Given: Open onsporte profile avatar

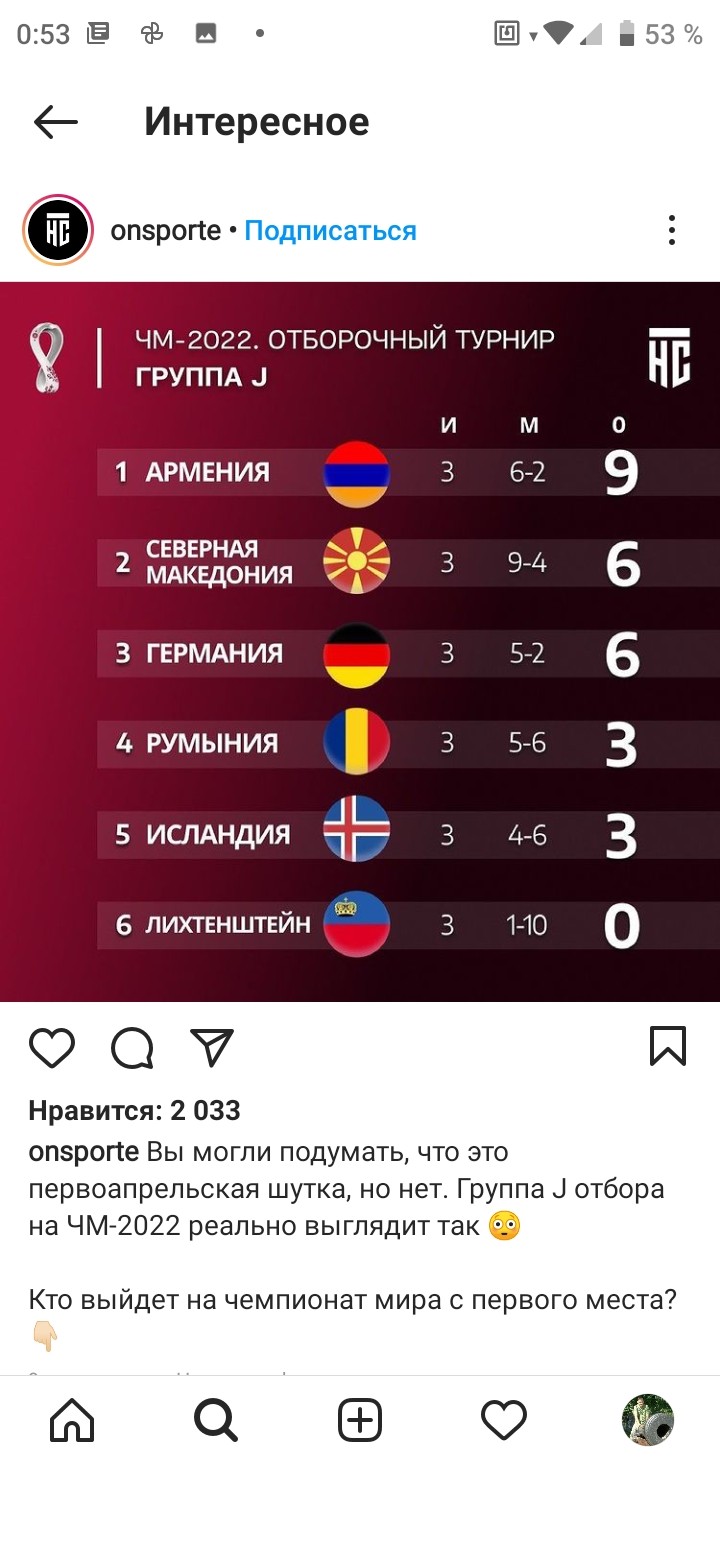Looking at the screenshot, I should point(58,231).
